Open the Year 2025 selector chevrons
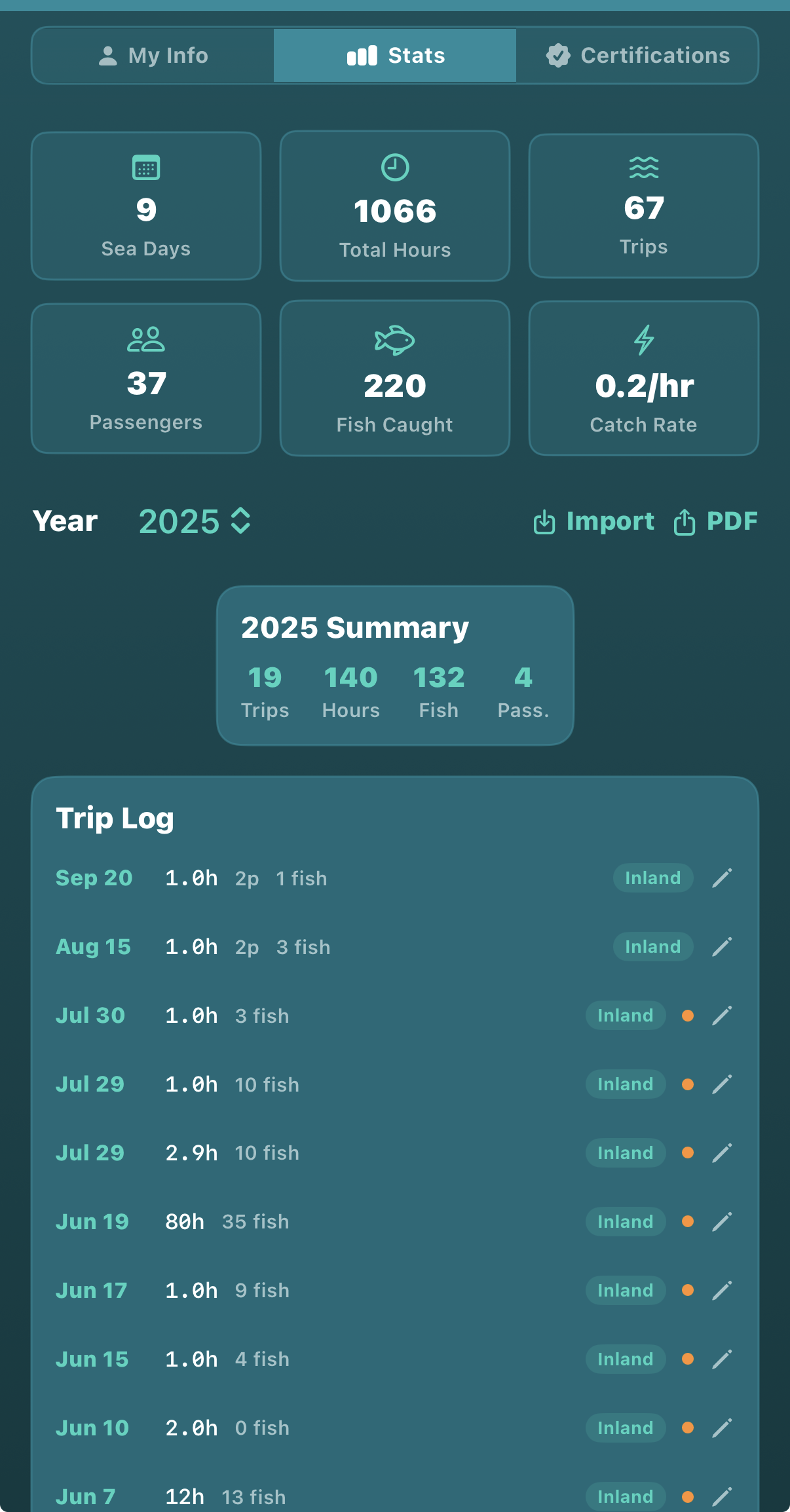This screenshot has width=790, height=1512. [x=240, y=520]
